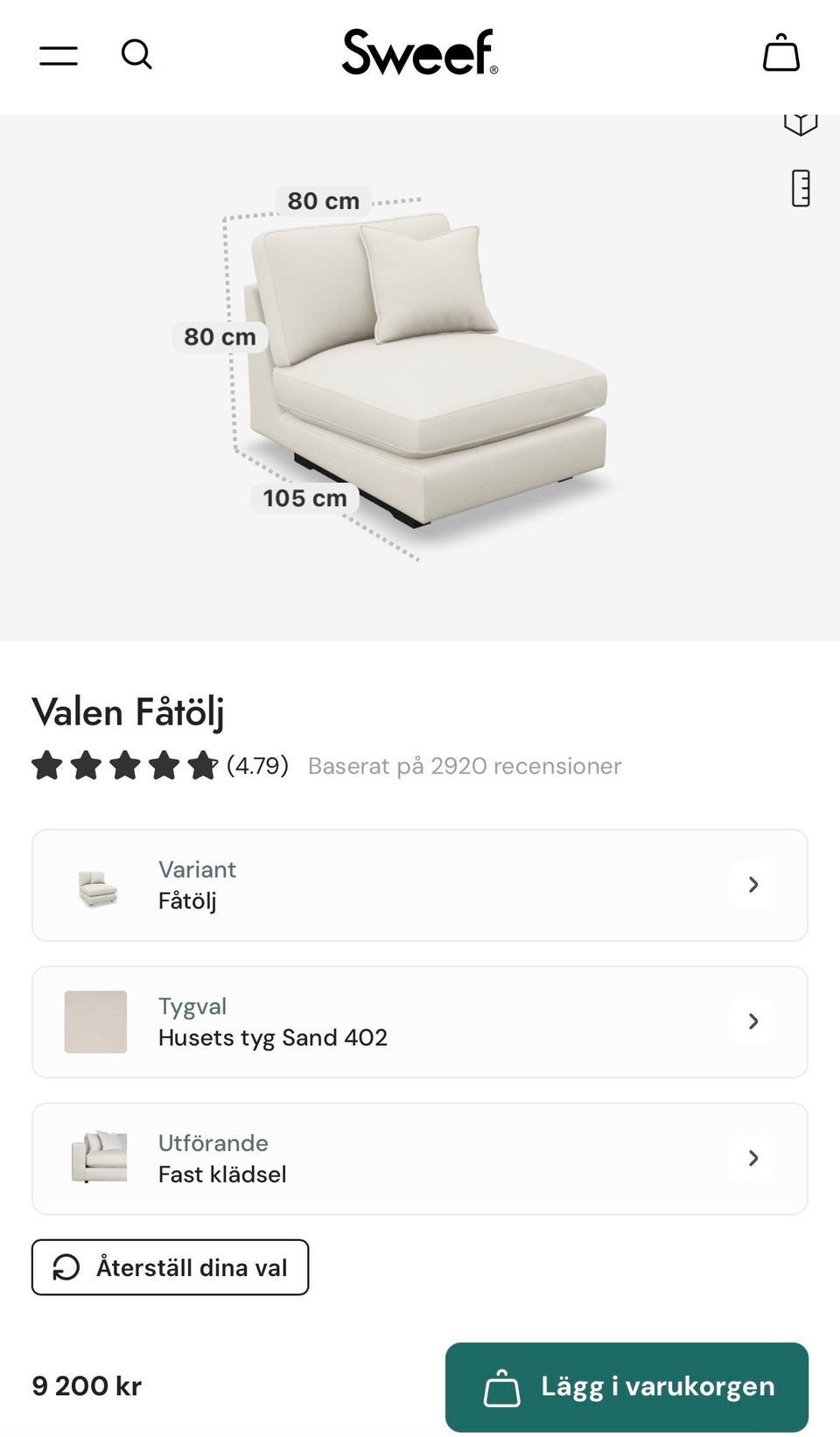840x1437 pixels.
Task: Open the Tygval fabric selection menu
Action: point(420,1021)
